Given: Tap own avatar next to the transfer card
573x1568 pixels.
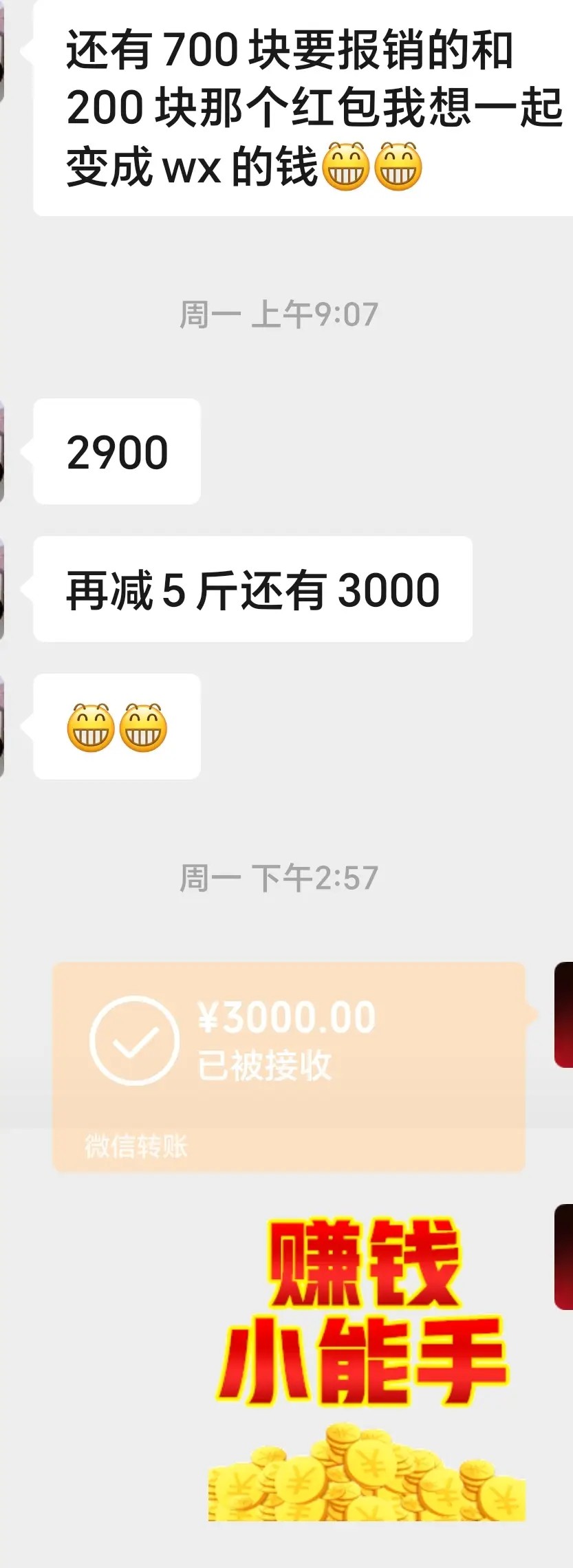Looking at the screenshot, I should point(564,1014).
